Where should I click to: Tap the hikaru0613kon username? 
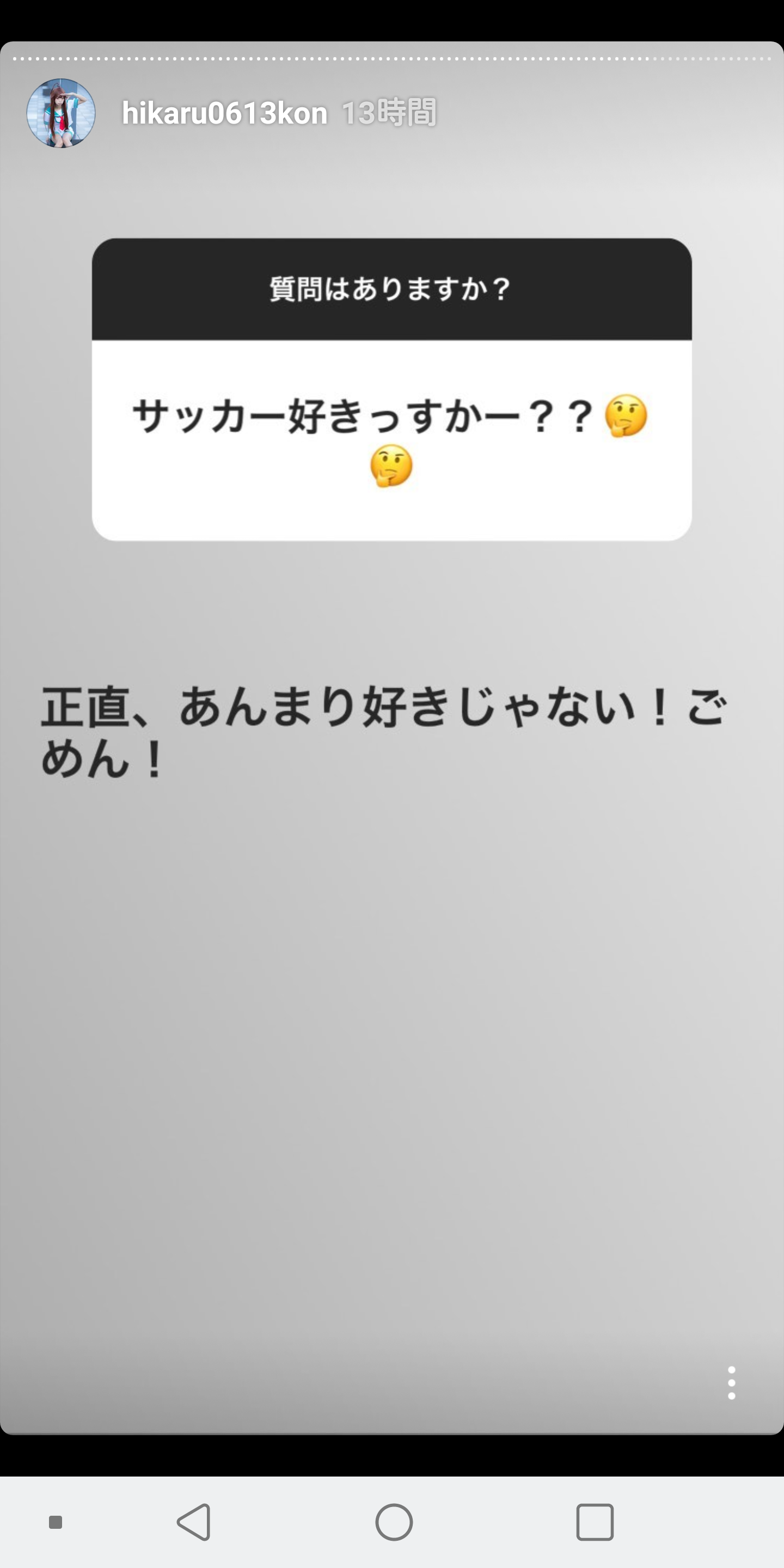click(225, 113)
